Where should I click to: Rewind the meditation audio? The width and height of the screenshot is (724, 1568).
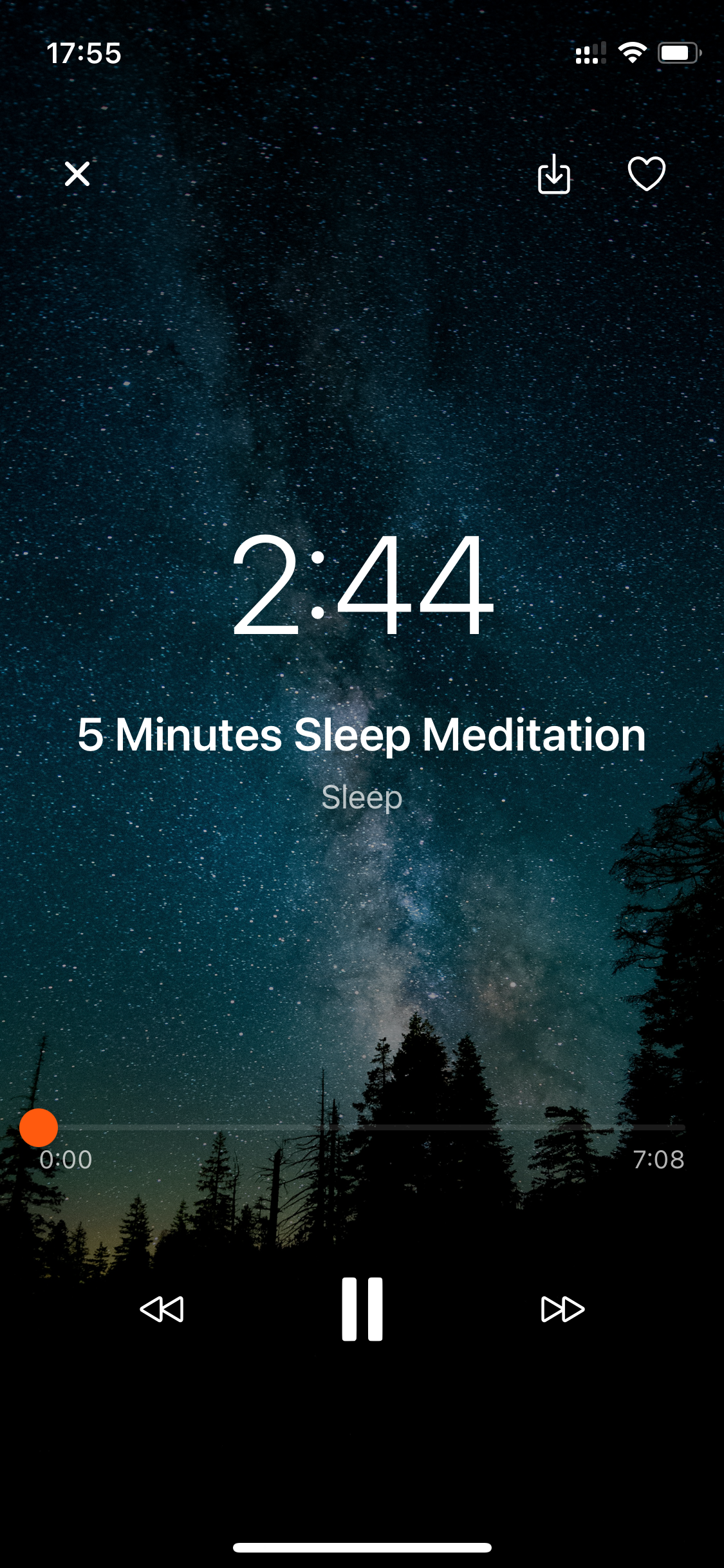(x=162, y=1309)
